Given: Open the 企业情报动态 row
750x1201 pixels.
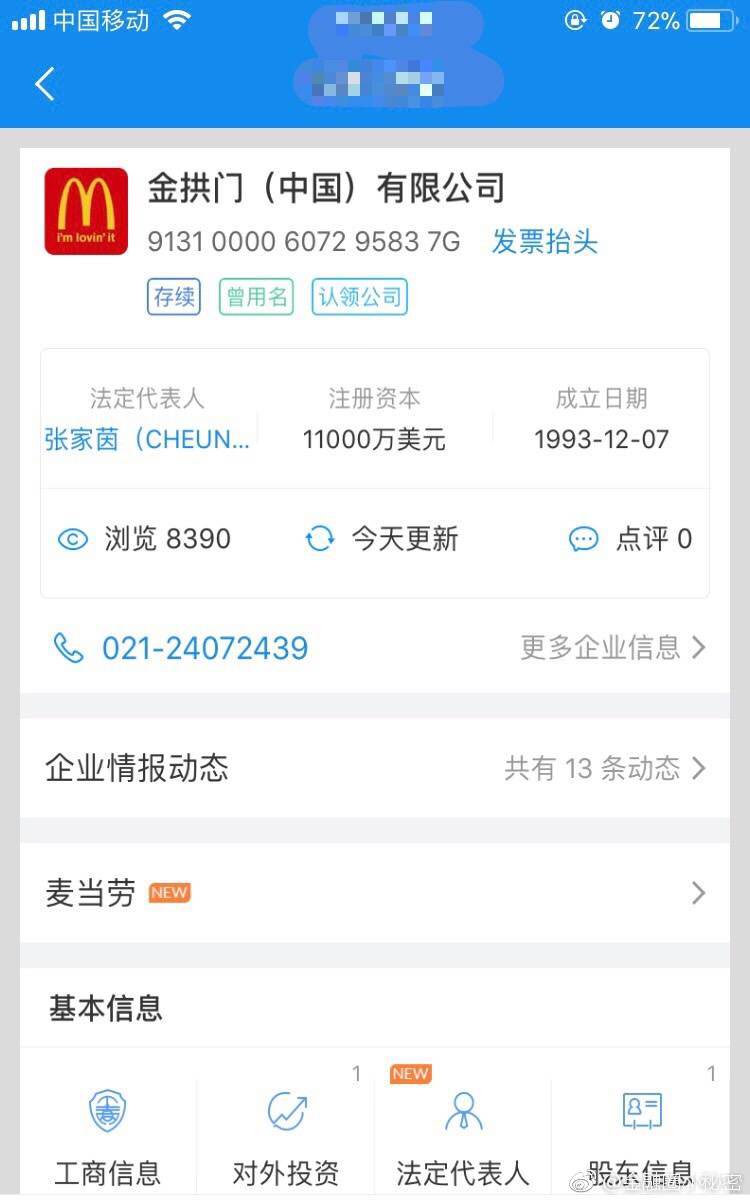Looking at the screenshot, I should click(x=375, y=768).
